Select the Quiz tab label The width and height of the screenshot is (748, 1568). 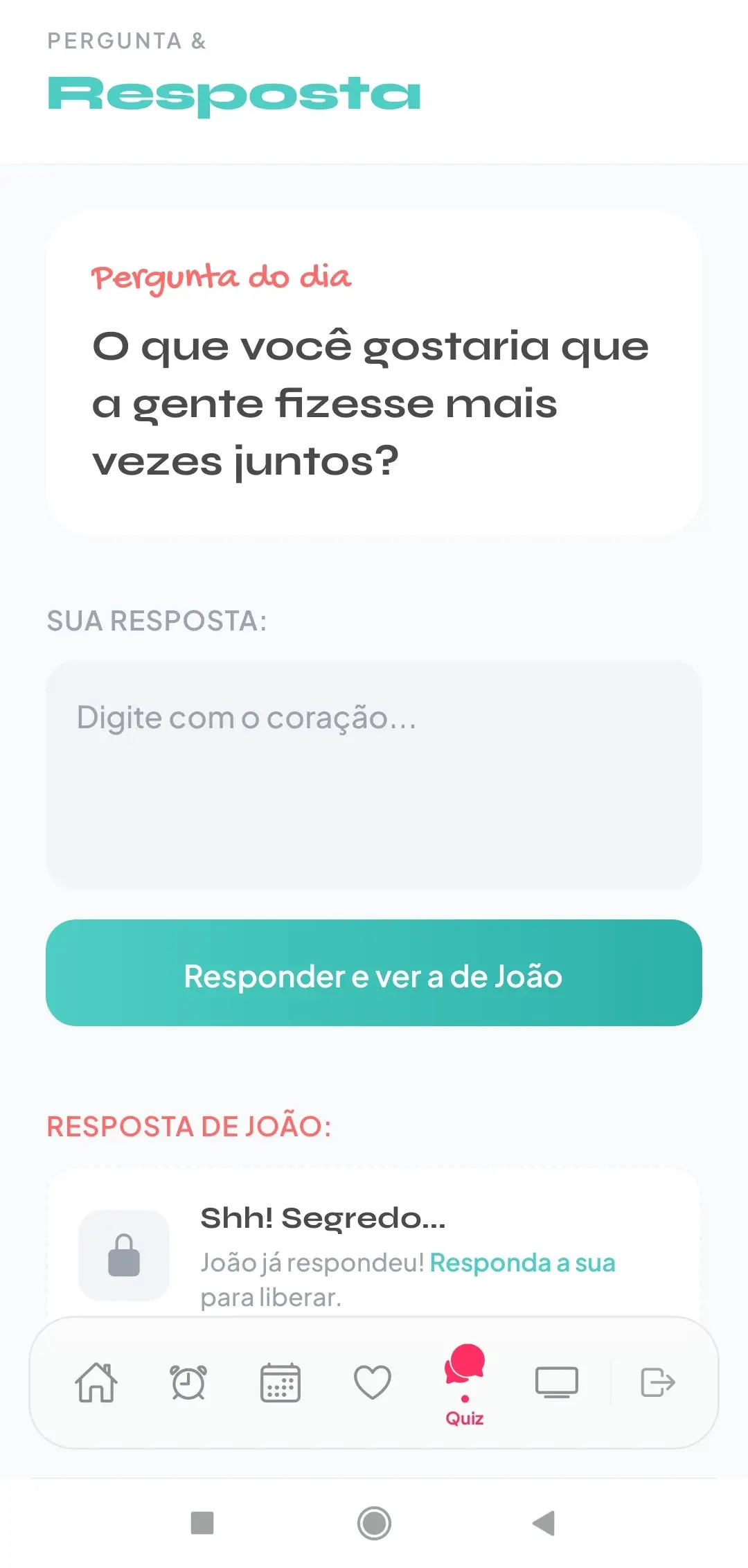pos(465,1418)
